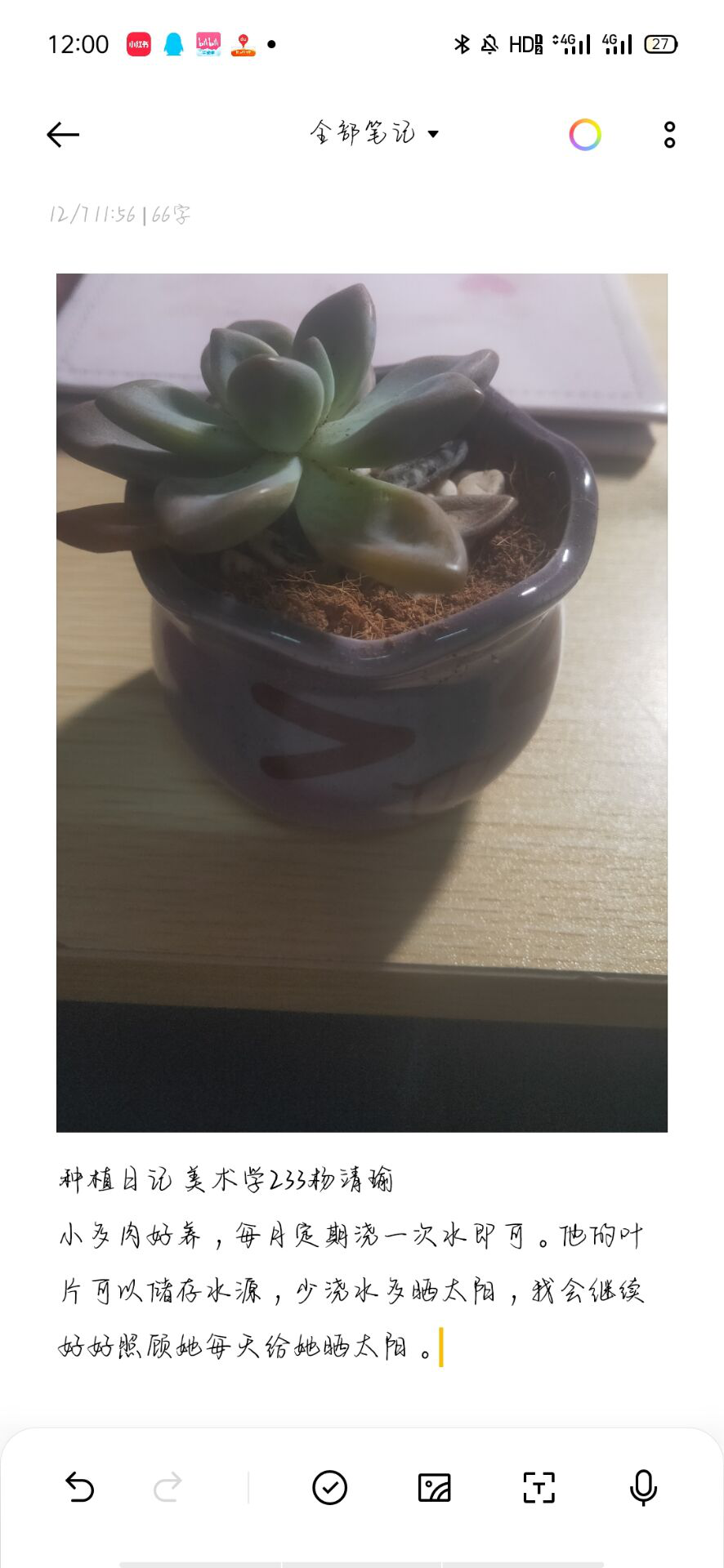Open the colorful ring assistant icon
This screenshot has width=724, height=1568.
[585, 135]
